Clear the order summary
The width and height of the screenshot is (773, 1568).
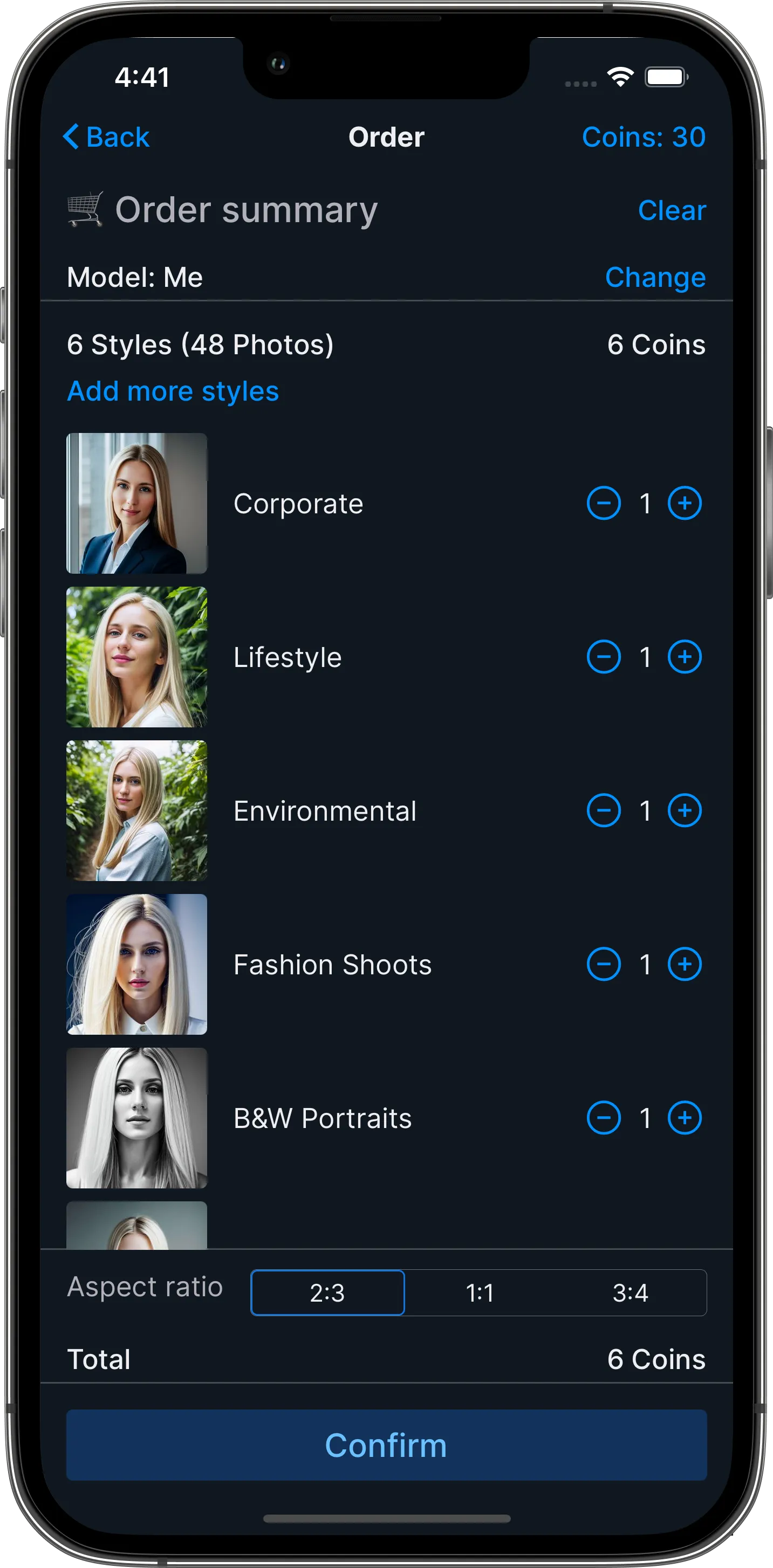click(x=672, y=210)
